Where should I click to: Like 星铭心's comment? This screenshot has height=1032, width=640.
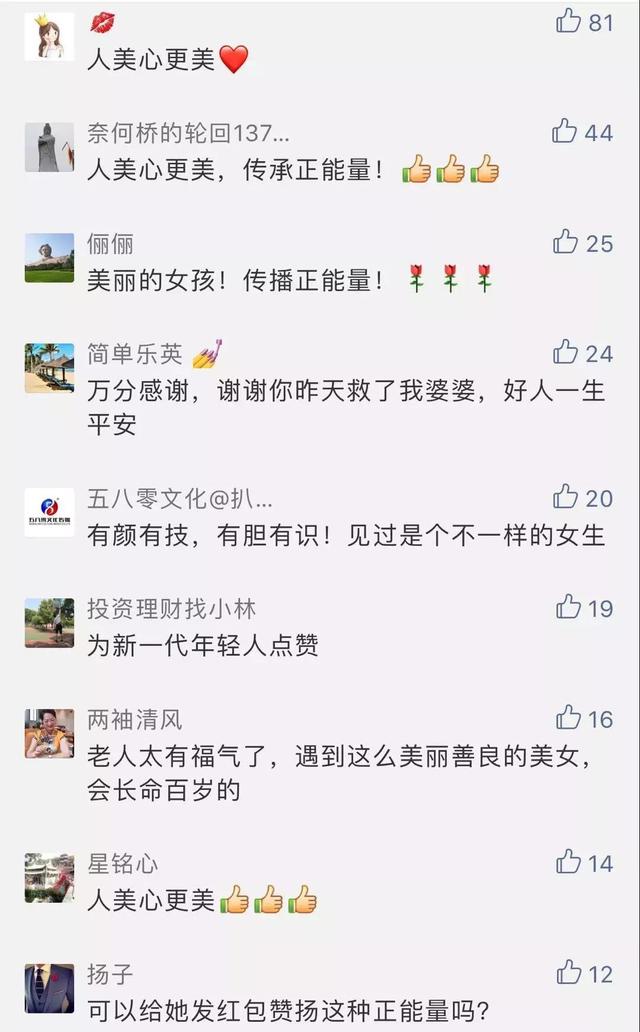[568, 861]
